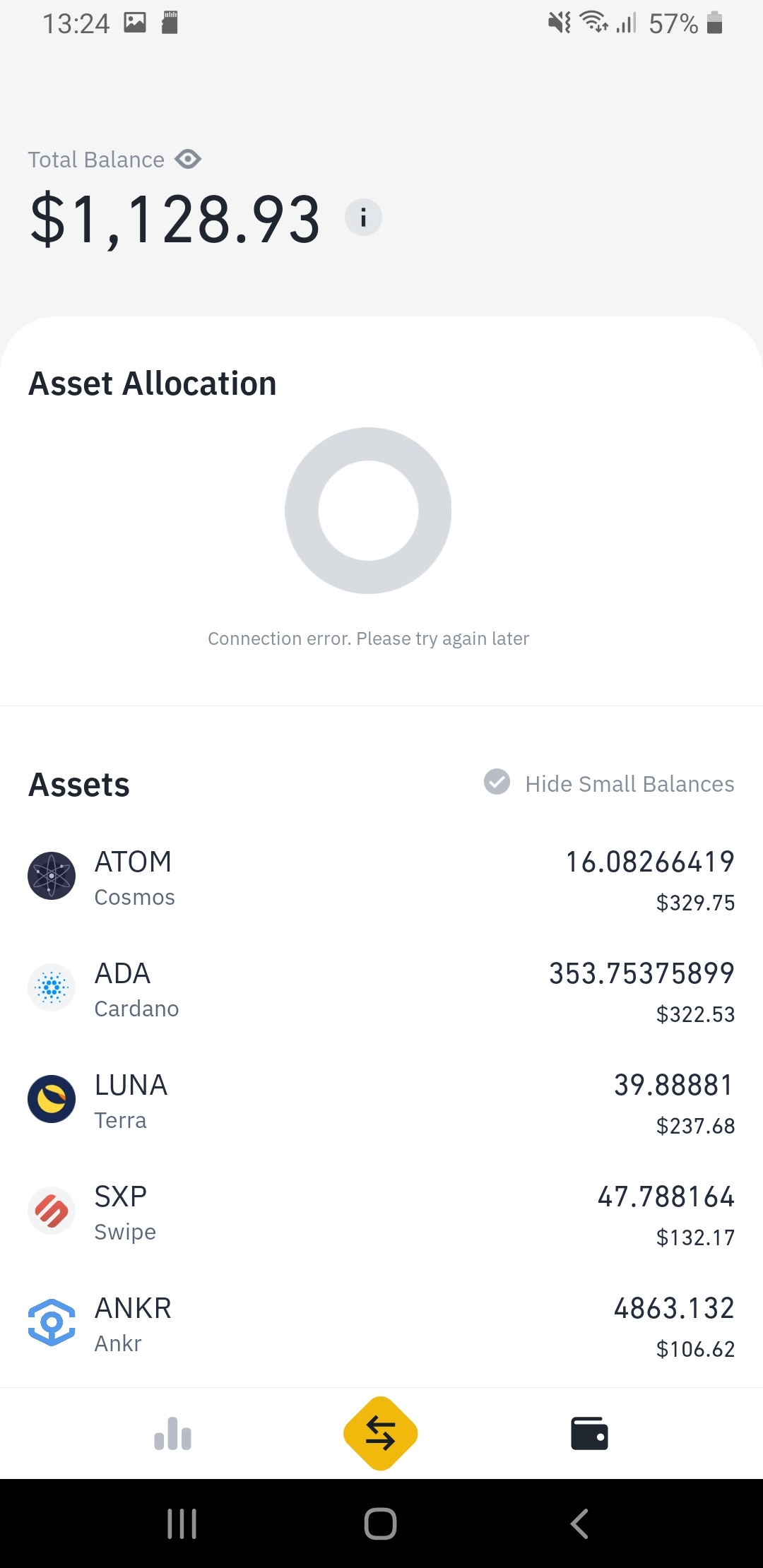Open the SXP Swipe asset

tap(381, 1213)
